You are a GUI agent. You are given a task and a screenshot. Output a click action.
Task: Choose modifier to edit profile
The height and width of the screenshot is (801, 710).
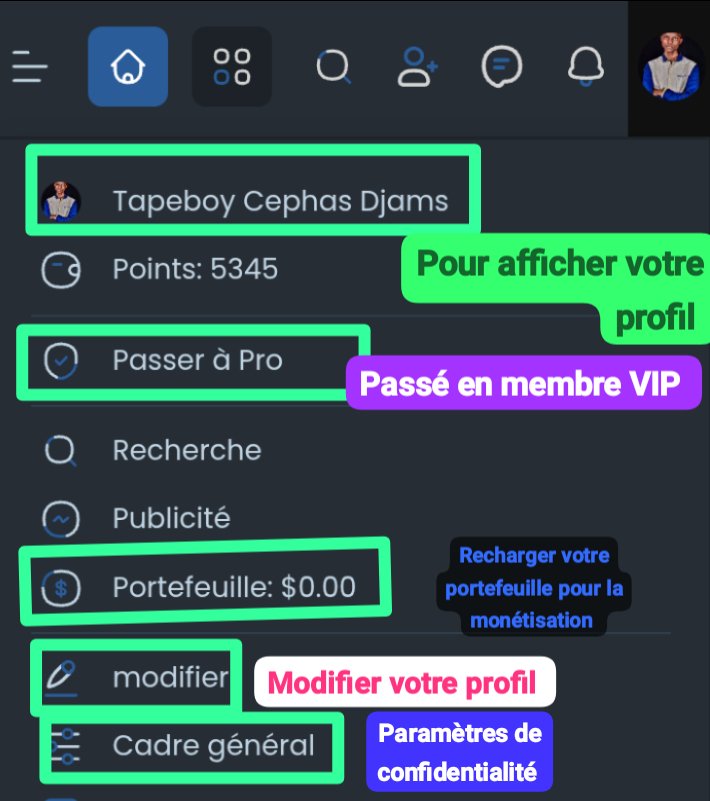170,677
